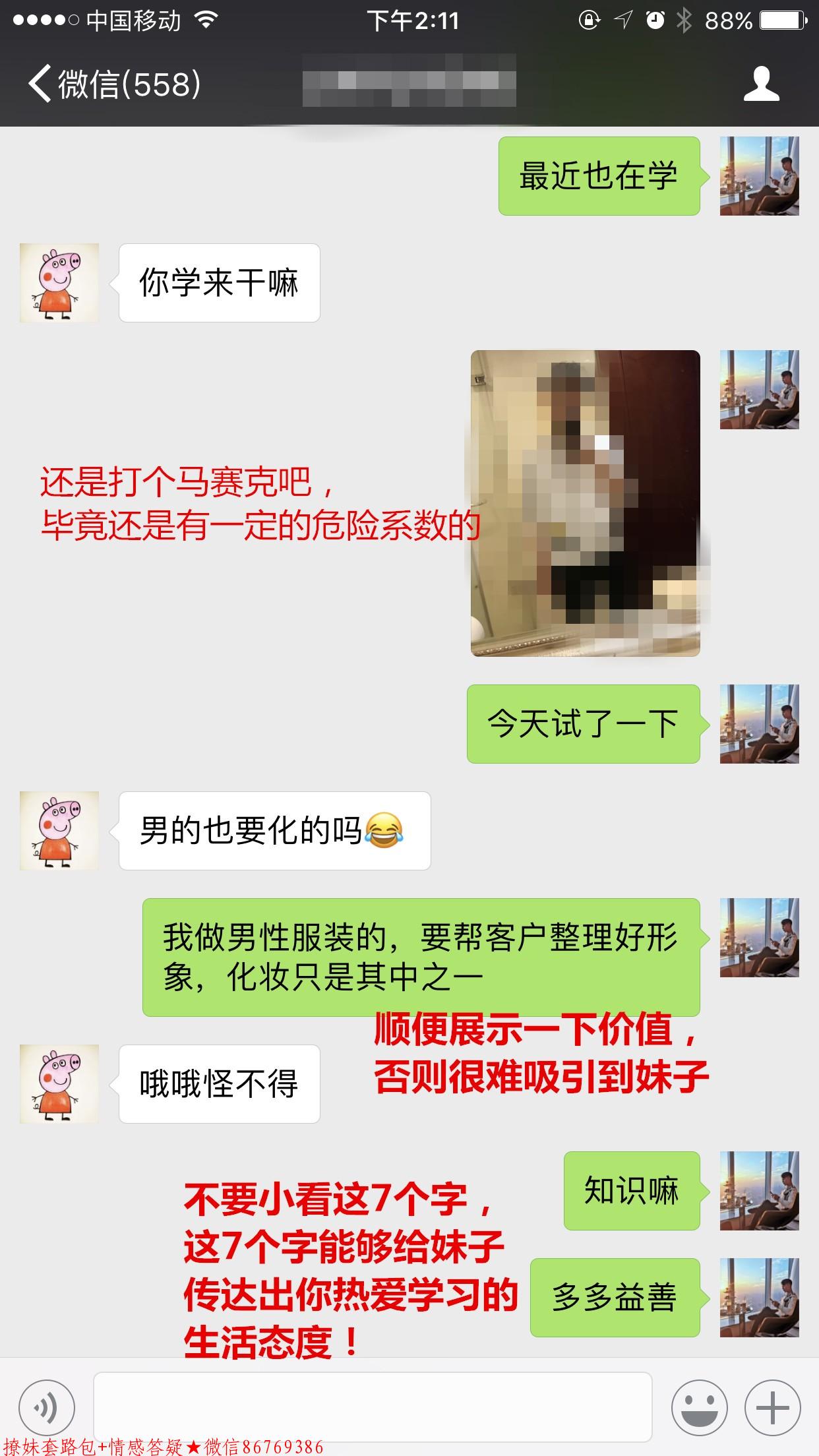Switch to voice message input
819x1456 pixels.
tap(46, 1409)
